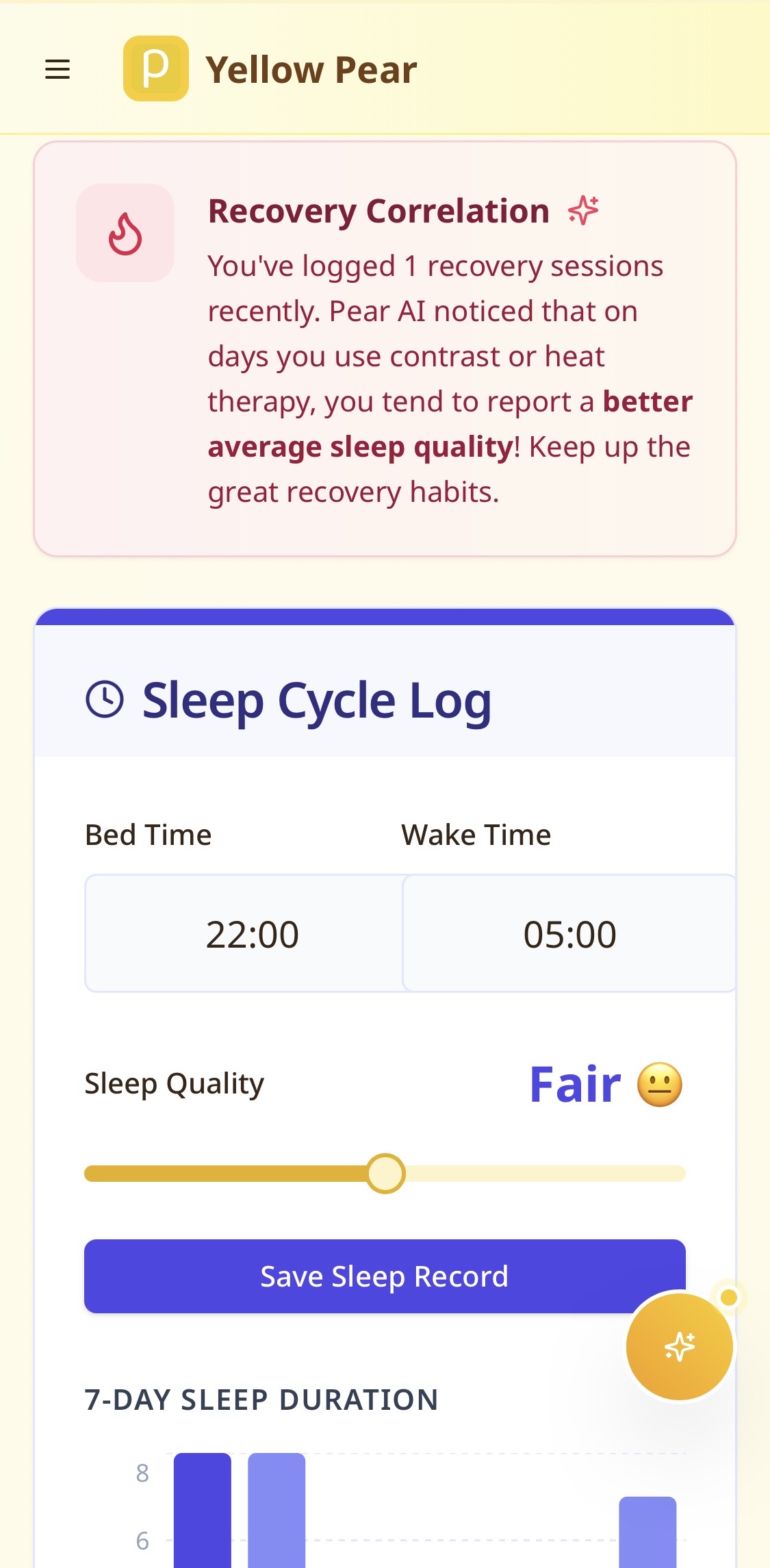Open the hamburger navigation menu
The image size is (770, 1568).
click(x=57, y=68)
